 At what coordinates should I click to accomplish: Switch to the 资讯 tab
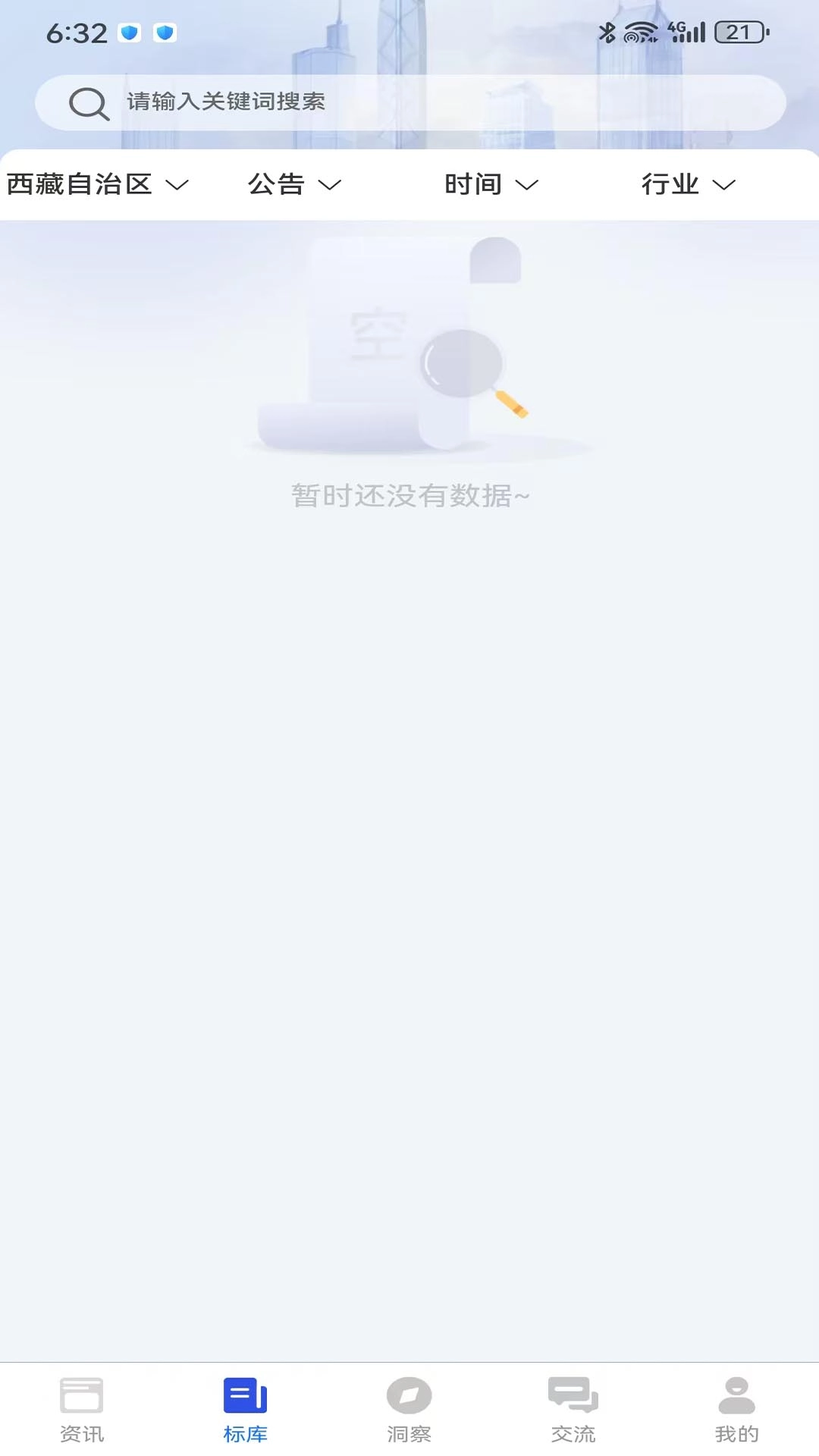coord(82,1410)
